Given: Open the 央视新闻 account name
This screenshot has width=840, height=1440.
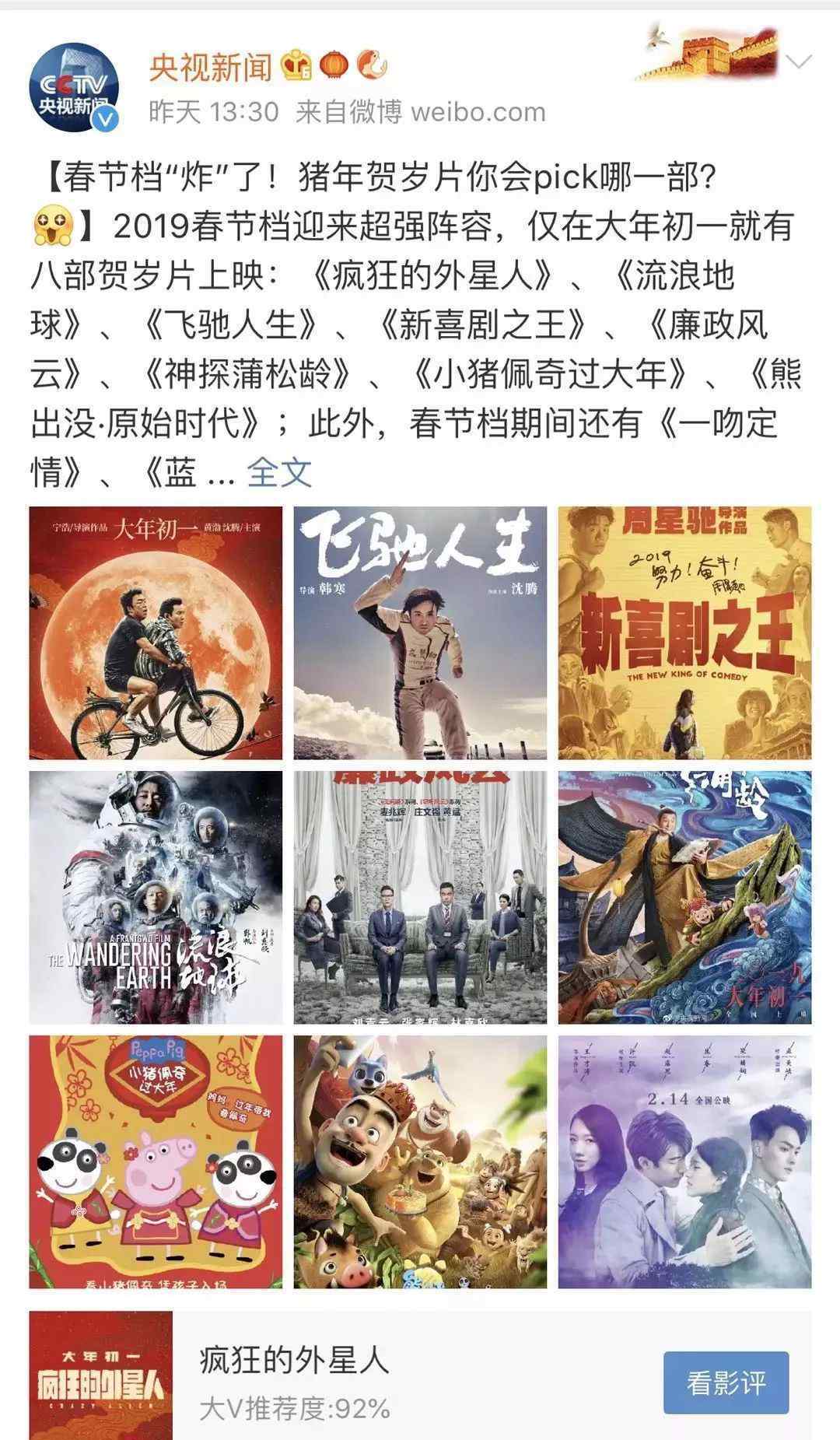Looking at the screenshot, I should [x=210, y=67].
